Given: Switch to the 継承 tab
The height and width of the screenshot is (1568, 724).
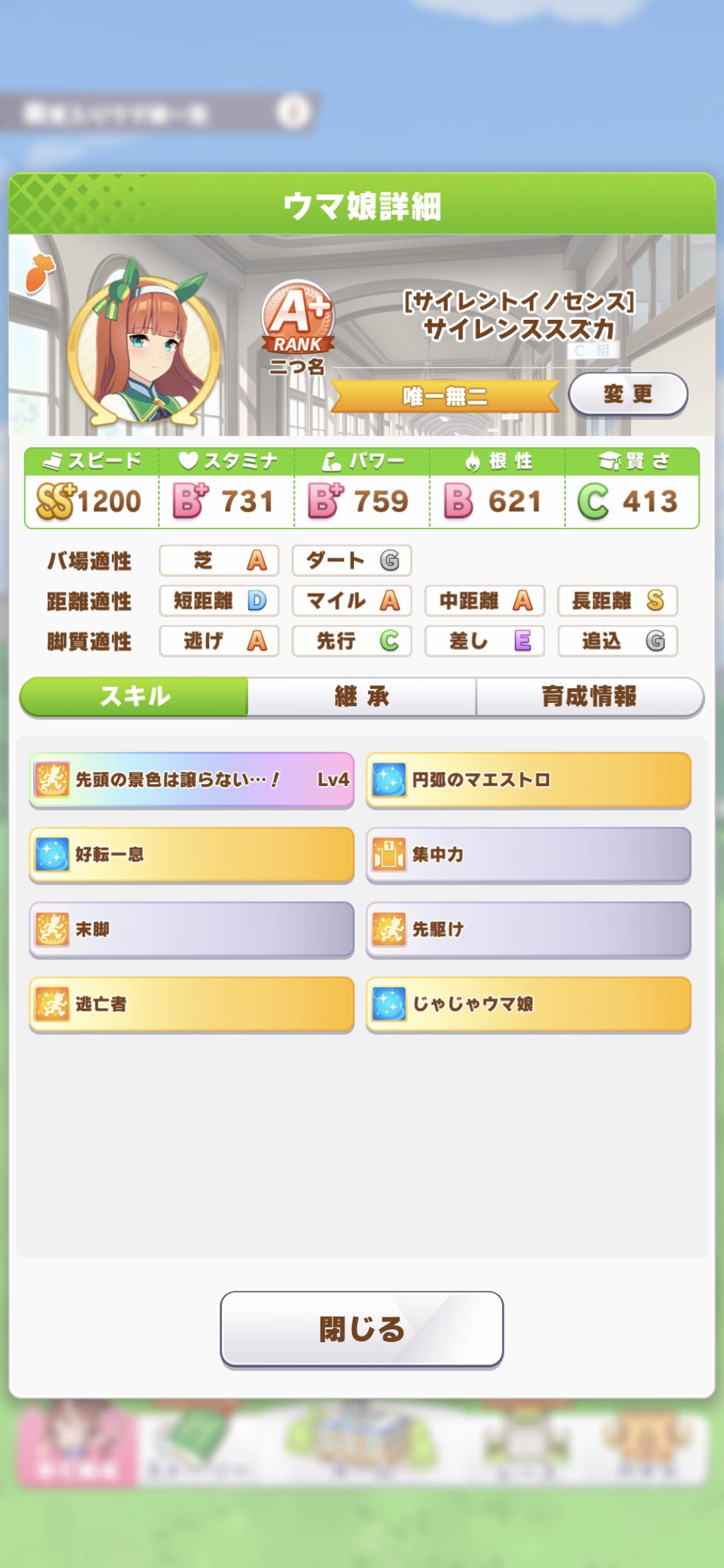Looking at the screenshot, I should 362,696.
